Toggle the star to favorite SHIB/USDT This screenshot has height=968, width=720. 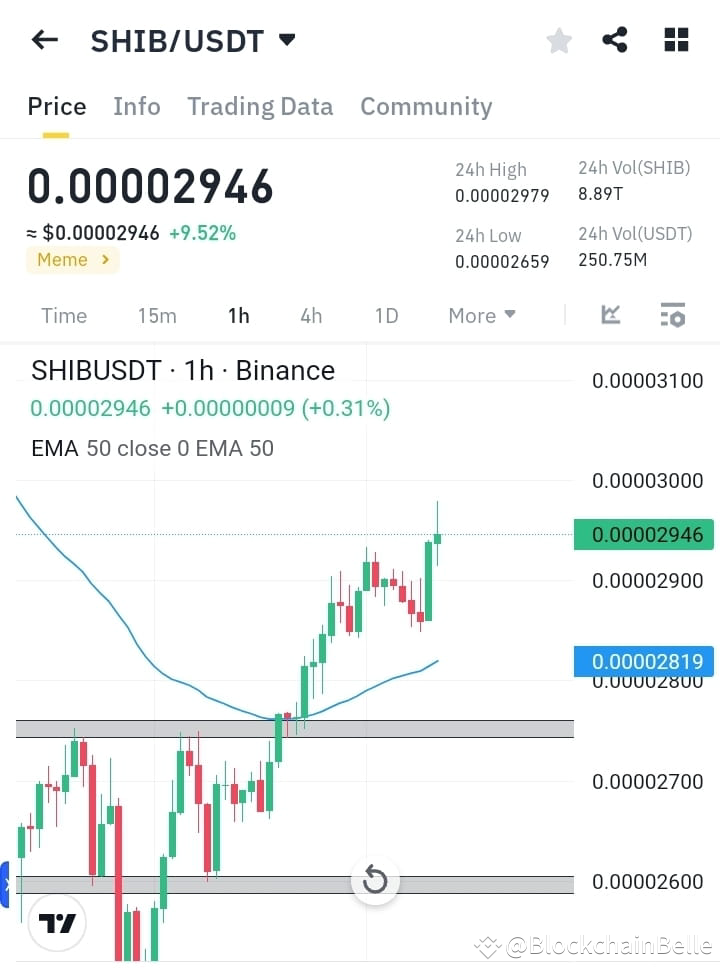point(558,40)
